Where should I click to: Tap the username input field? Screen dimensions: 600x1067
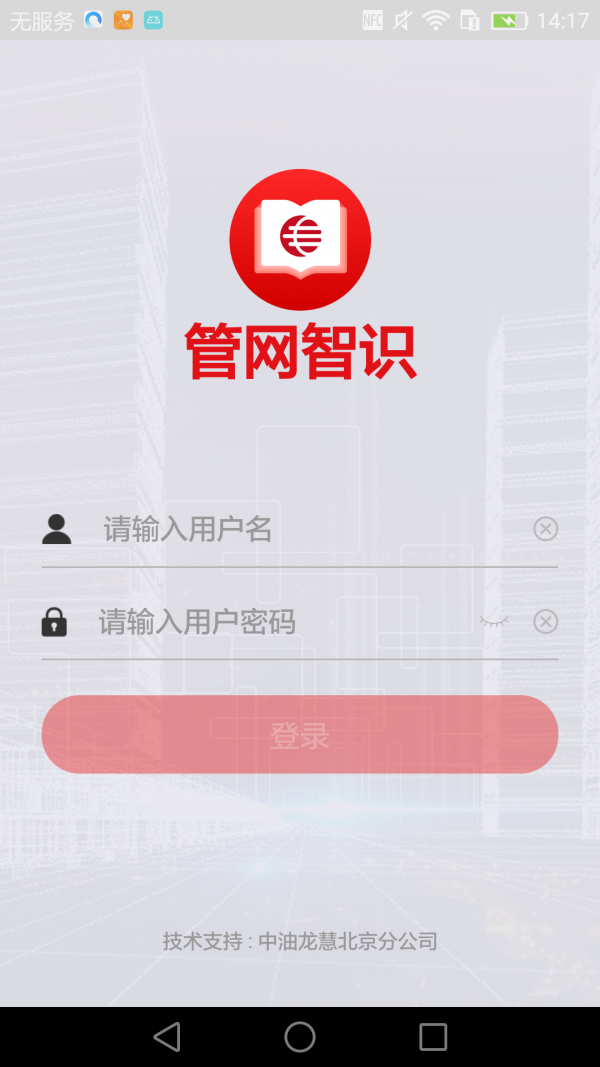[x=300, y=529]
